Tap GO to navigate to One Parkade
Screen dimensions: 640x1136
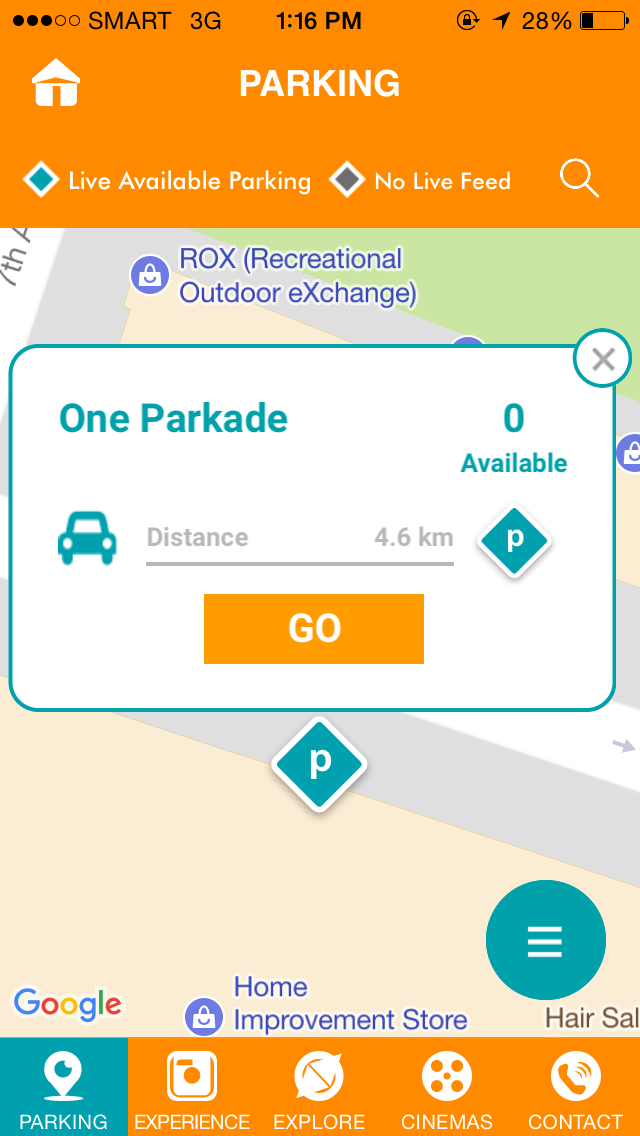[314, 628]
